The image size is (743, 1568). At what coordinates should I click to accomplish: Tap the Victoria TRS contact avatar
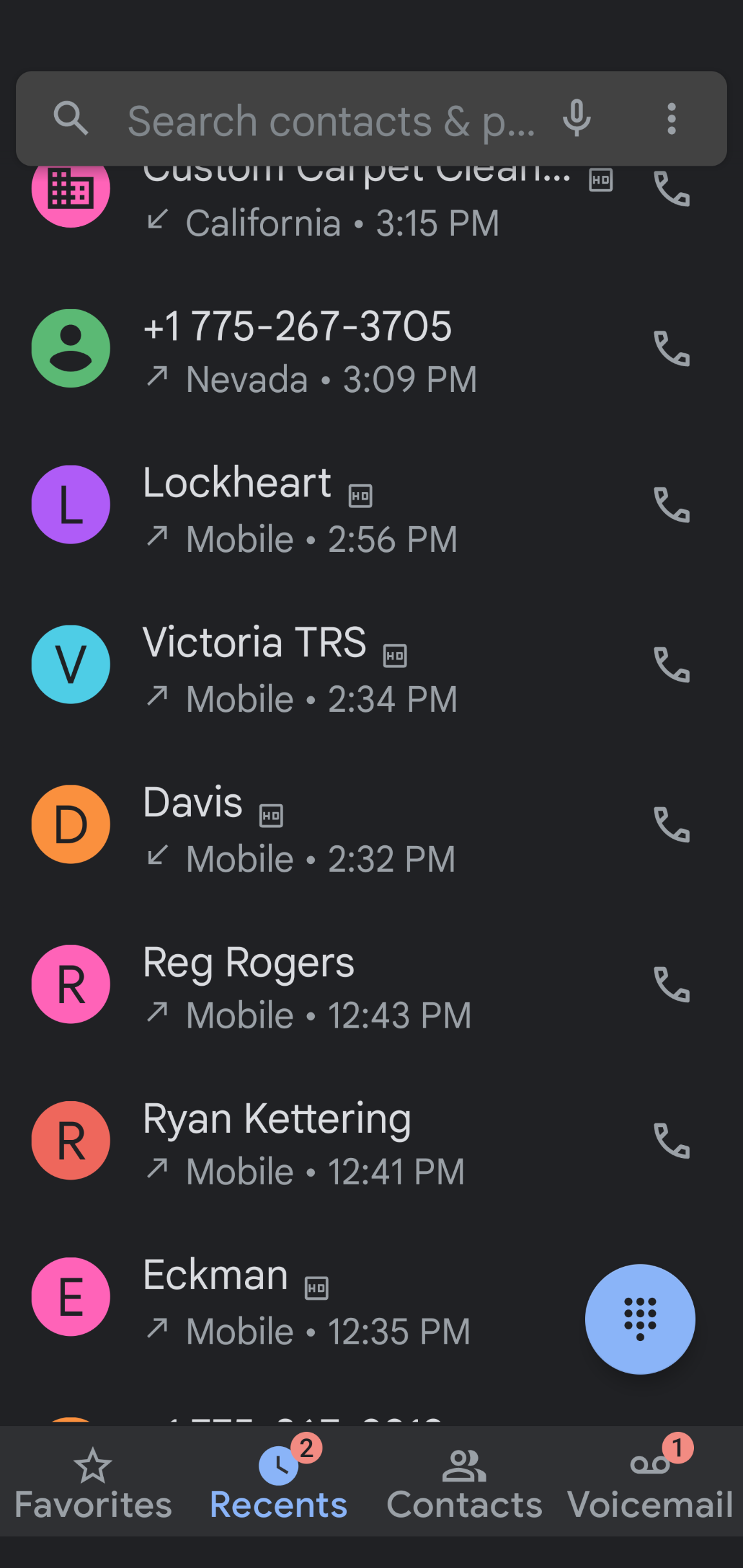point(71,665)
